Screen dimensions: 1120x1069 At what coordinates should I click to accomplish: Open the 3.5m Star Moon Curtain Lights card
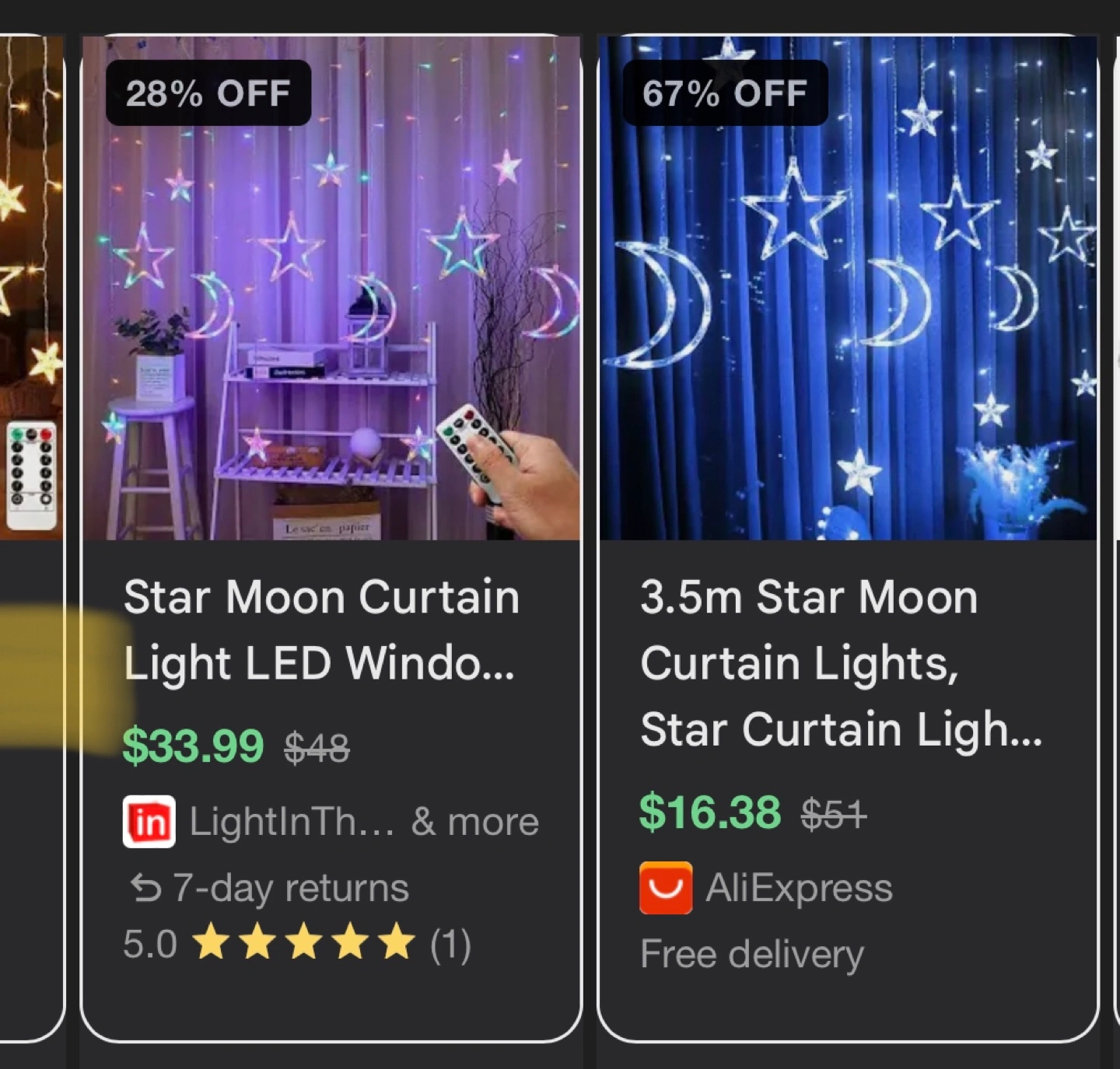848,537
